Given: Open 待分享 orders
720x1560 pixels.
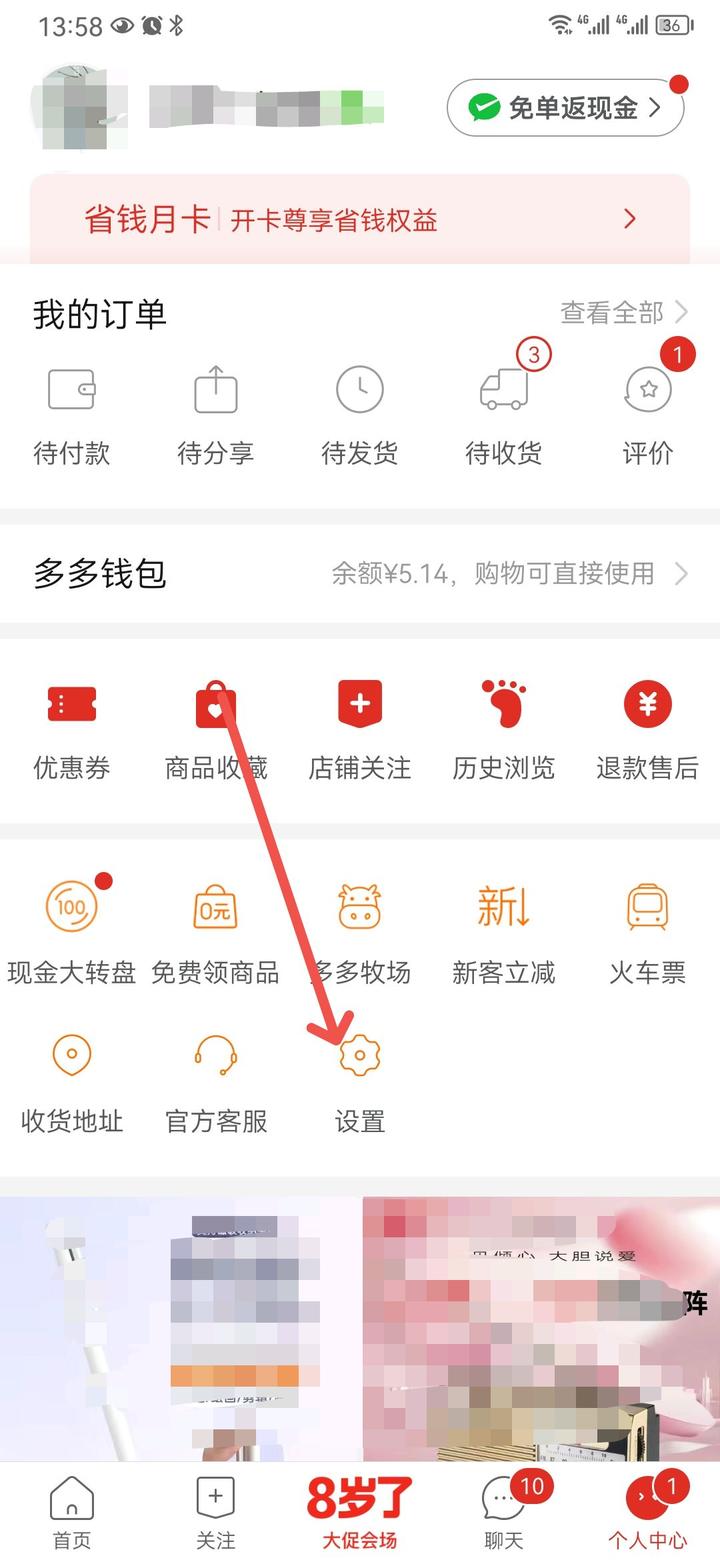Looking at the screenshot, I should [216, 415].
